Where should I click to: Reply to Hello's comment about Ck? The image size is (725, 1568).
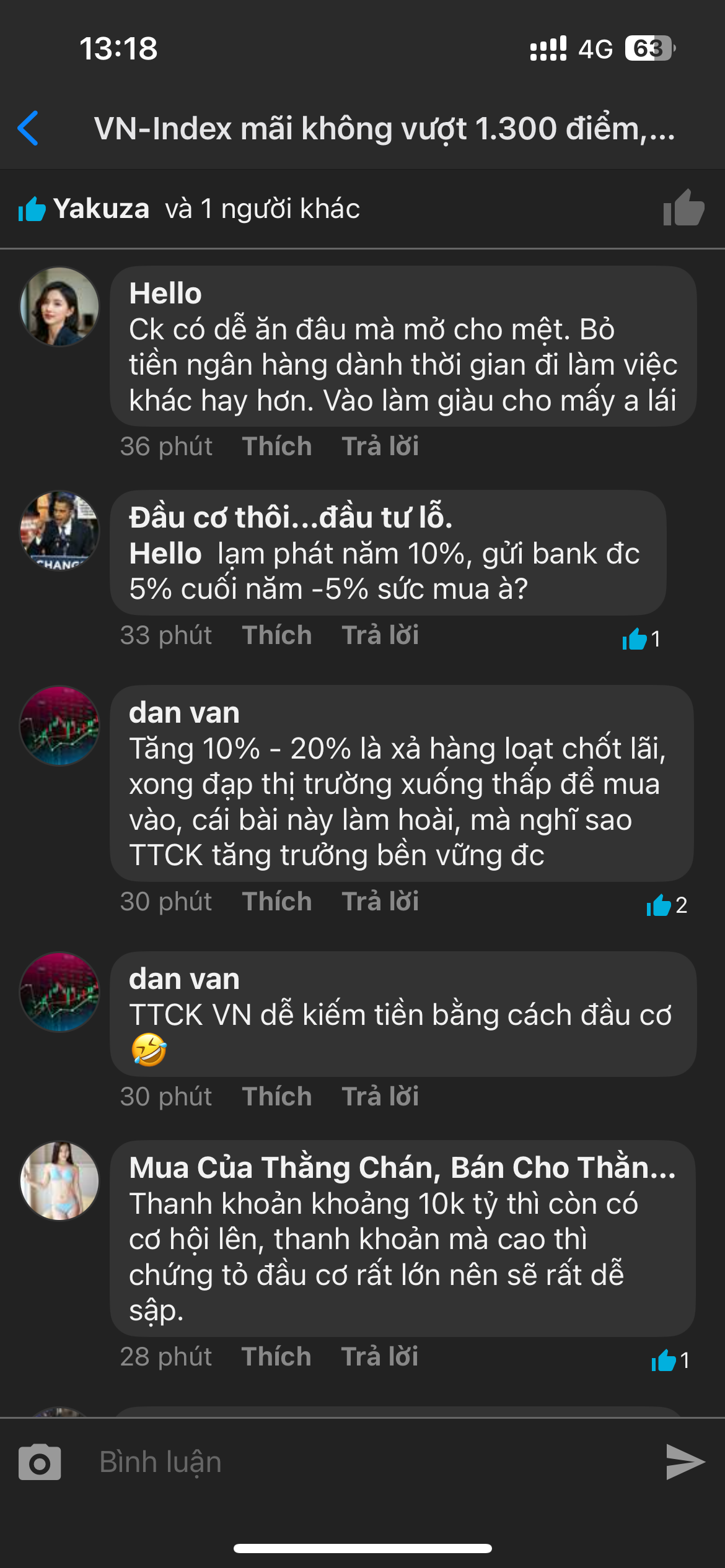click(x=380, y=446)
